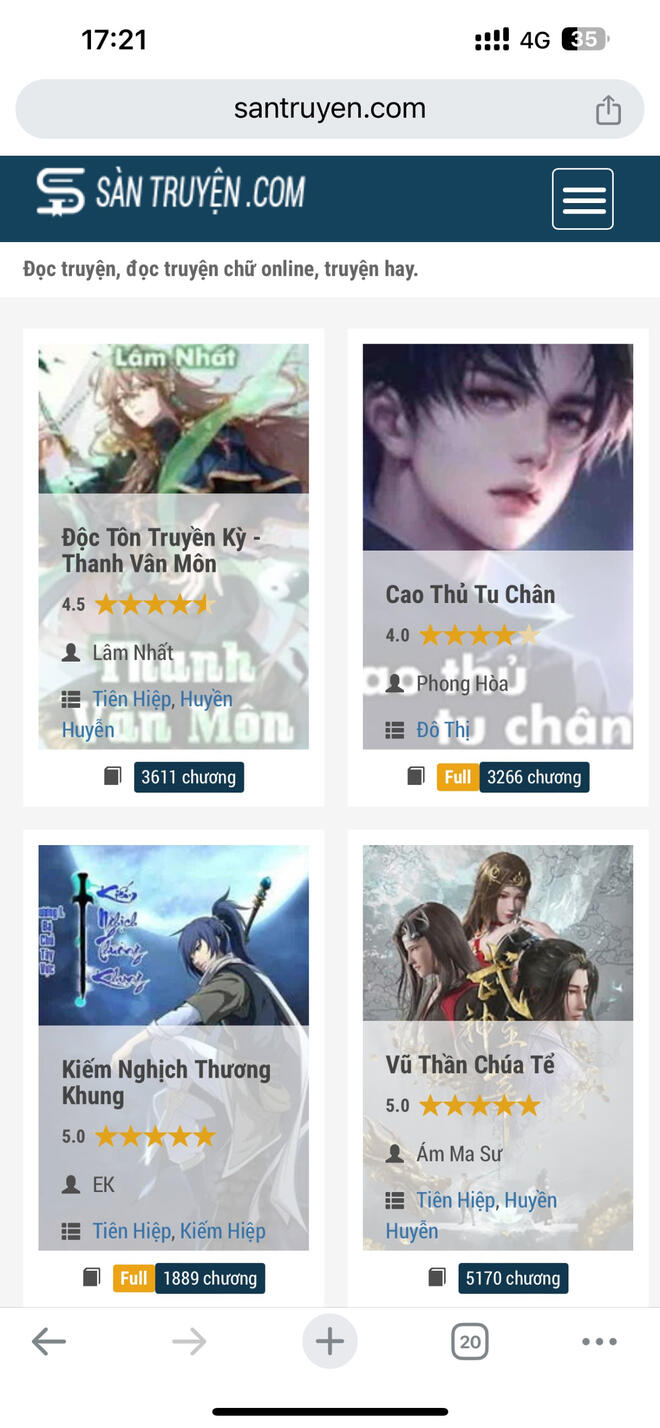Open the Kiếm Hiệp genre link
660x1428 pixels.
[223, 1231]
